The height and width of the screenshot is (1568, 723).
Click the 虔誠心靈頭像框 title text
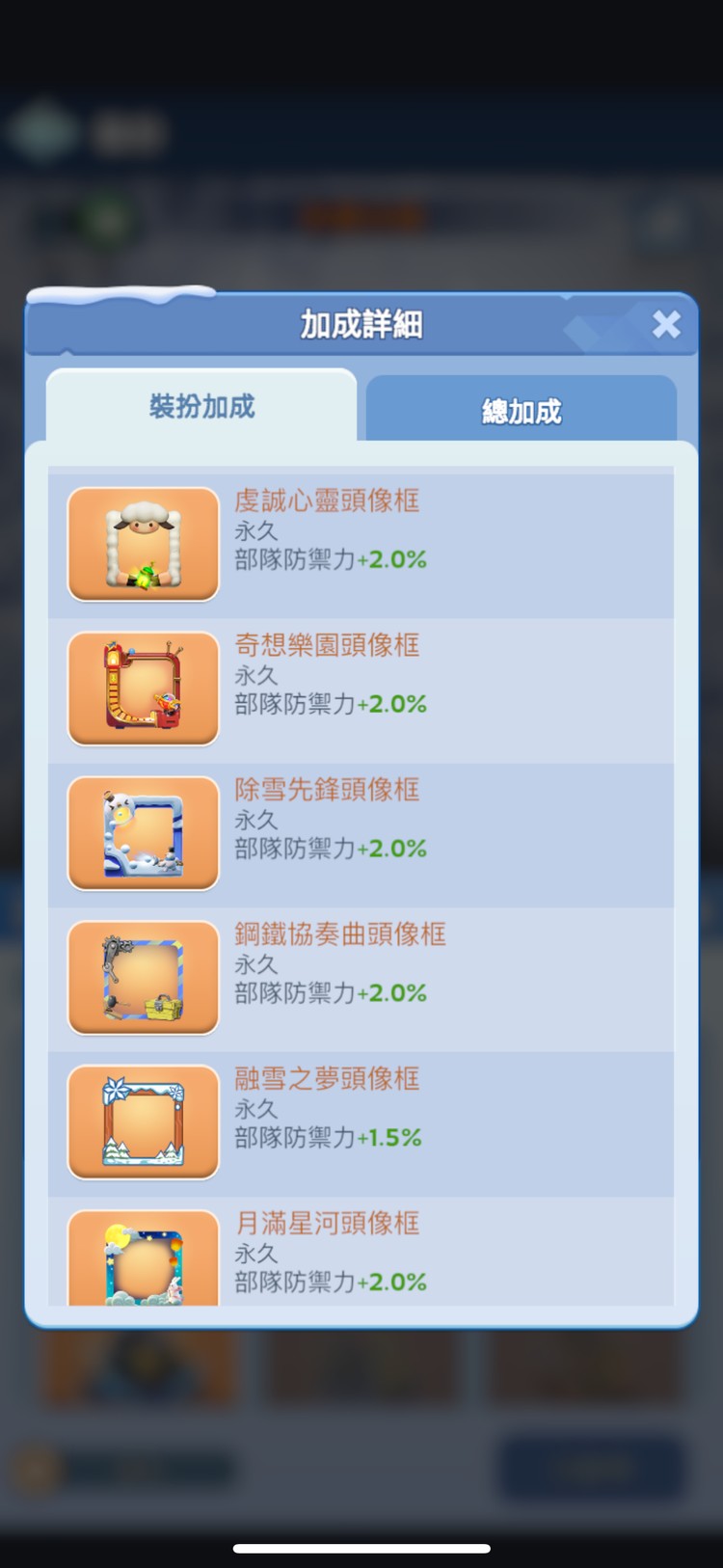[x=326, y=501]
